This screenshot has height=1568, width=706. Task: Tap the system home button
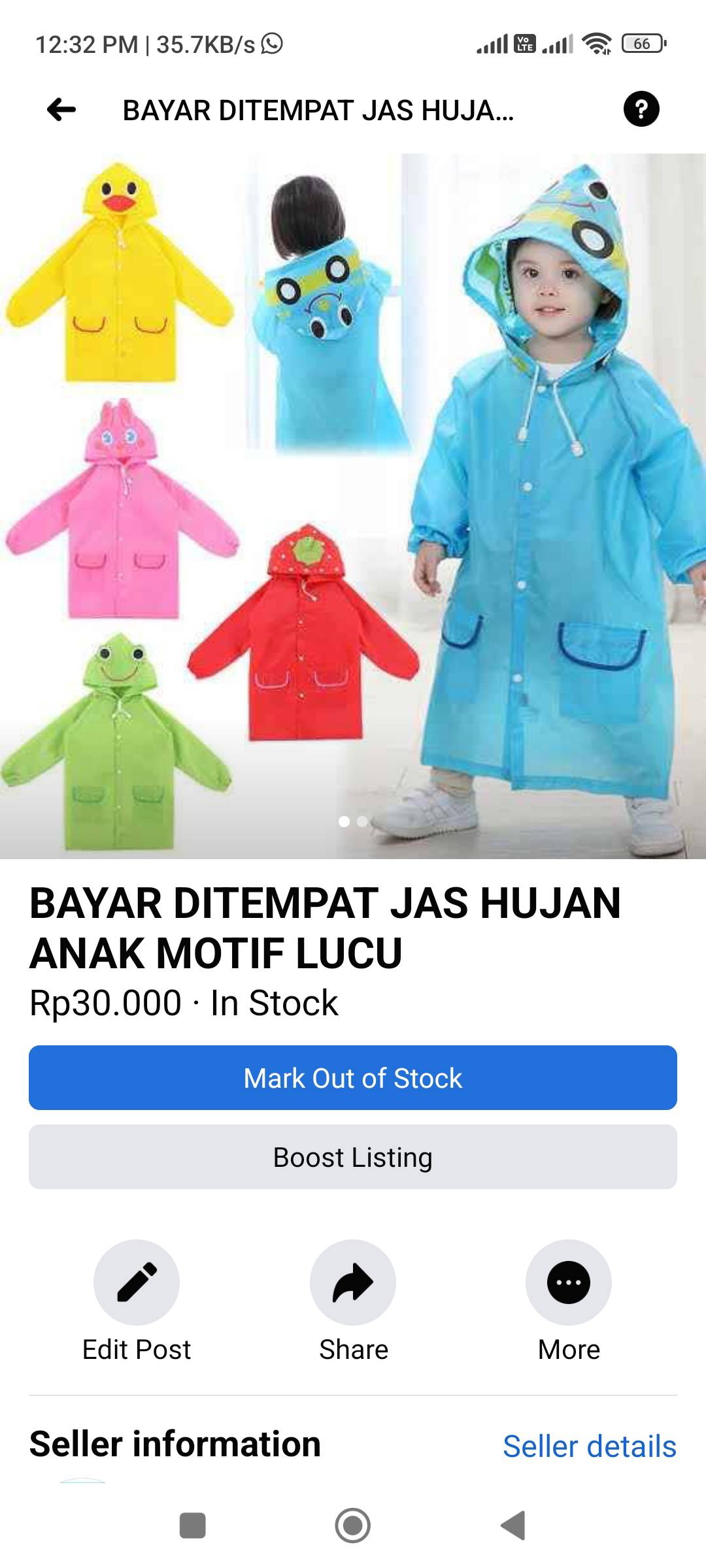point(353,1526)
